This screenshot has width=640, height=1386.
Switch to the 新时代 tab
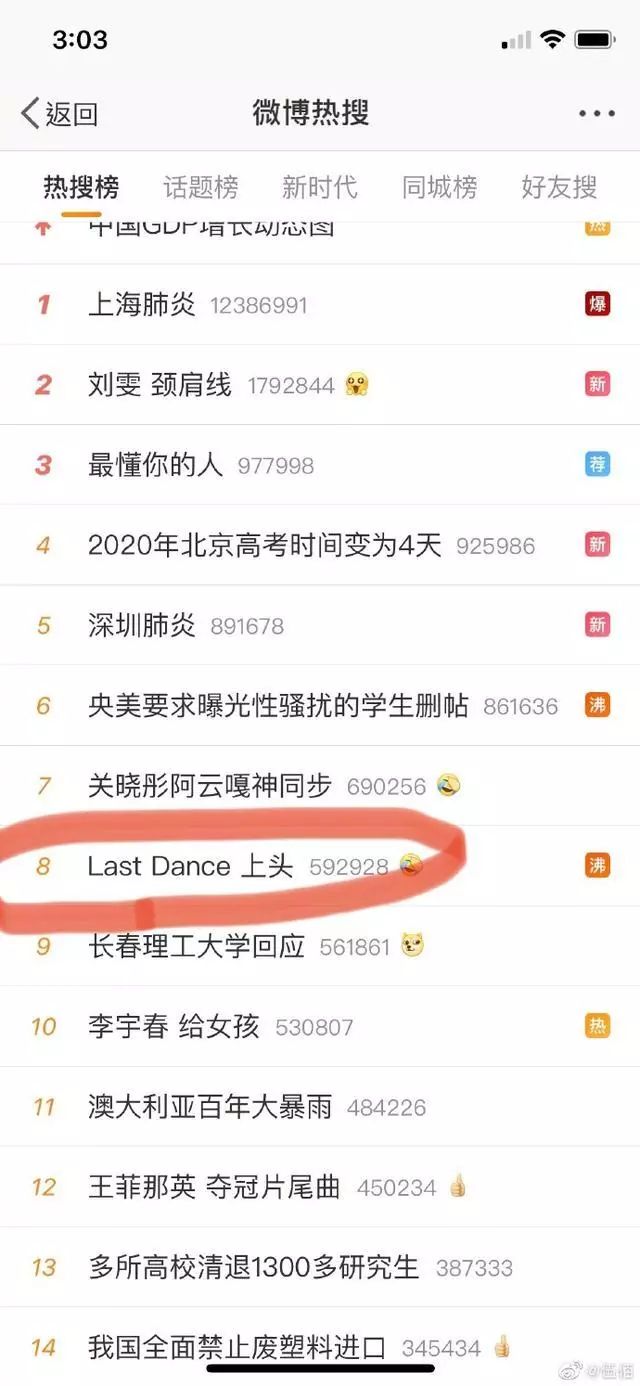point(319,187)
